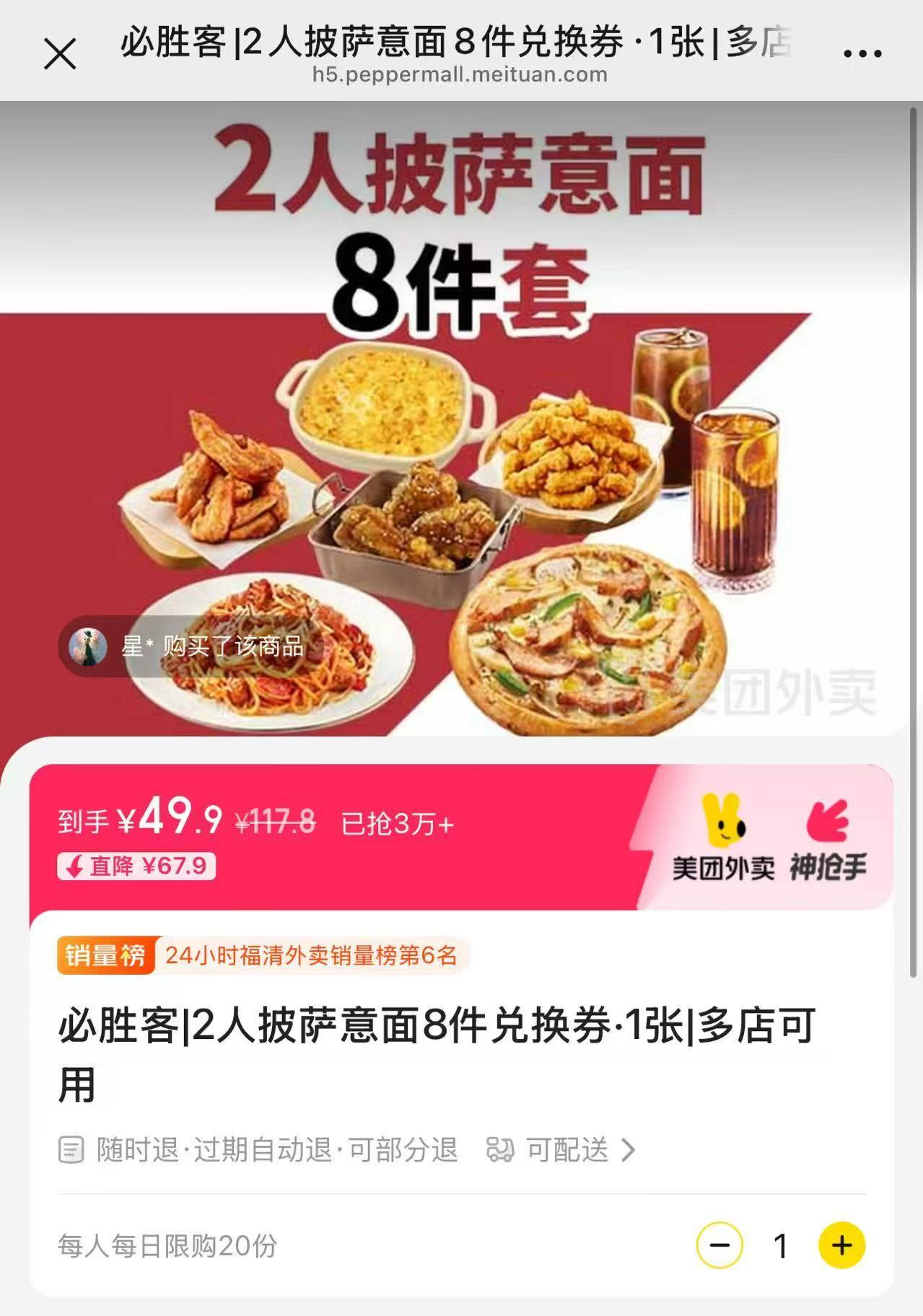Click the h5.peppermall.meituan.com address bar

click(460, 74)
